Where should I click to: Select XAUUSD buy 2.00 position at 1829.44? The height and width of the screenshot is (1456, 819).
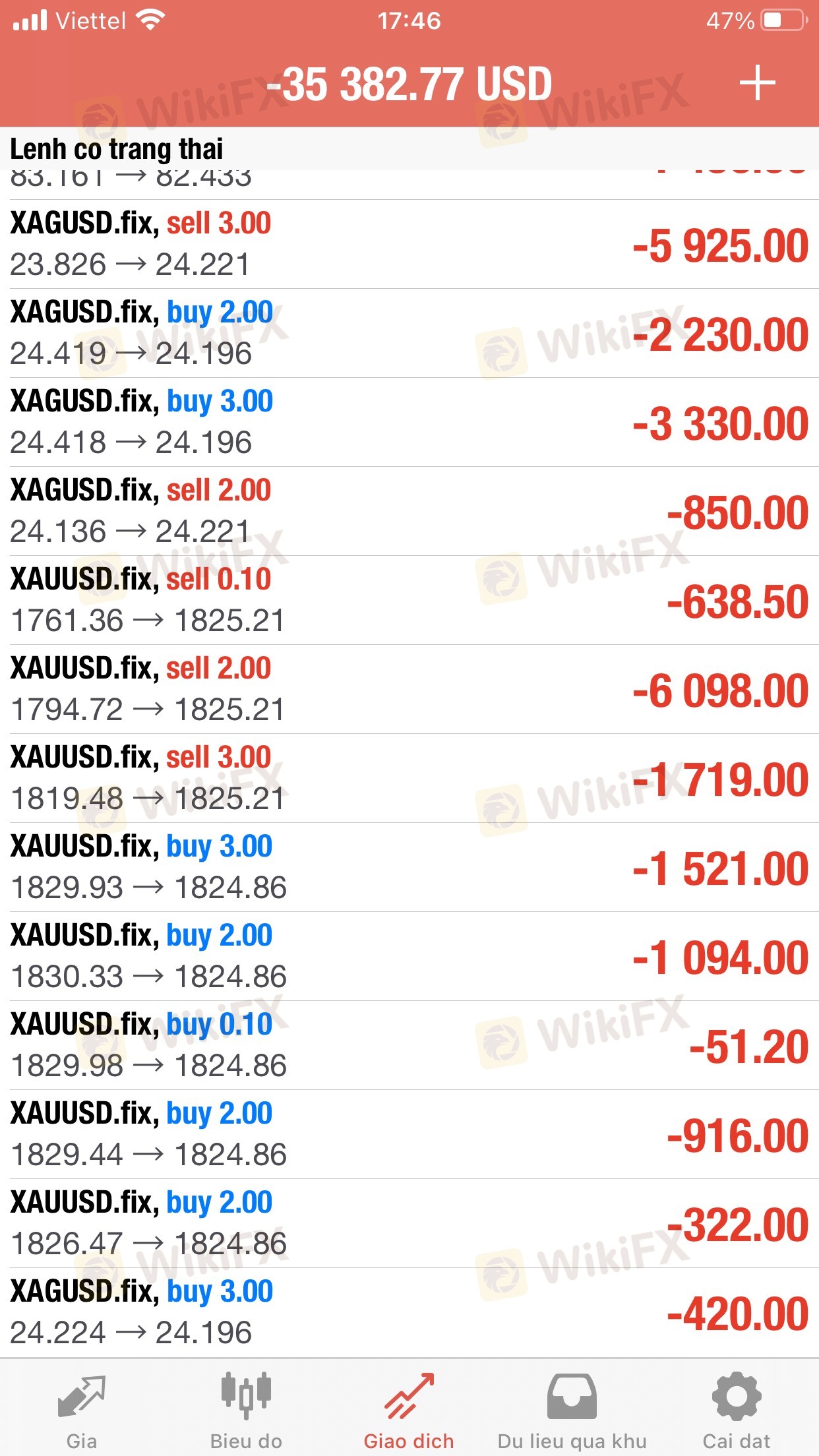pos(409,1134)
